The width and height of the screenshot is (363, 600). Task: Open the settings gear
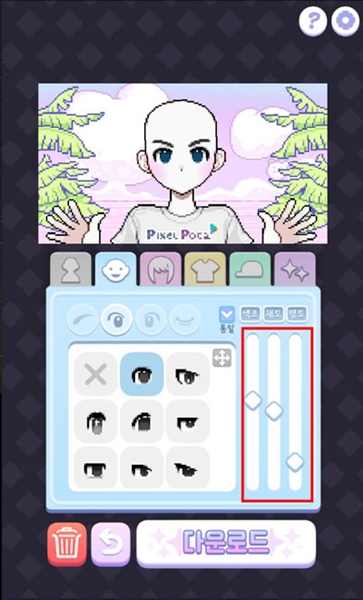point(345,21)
